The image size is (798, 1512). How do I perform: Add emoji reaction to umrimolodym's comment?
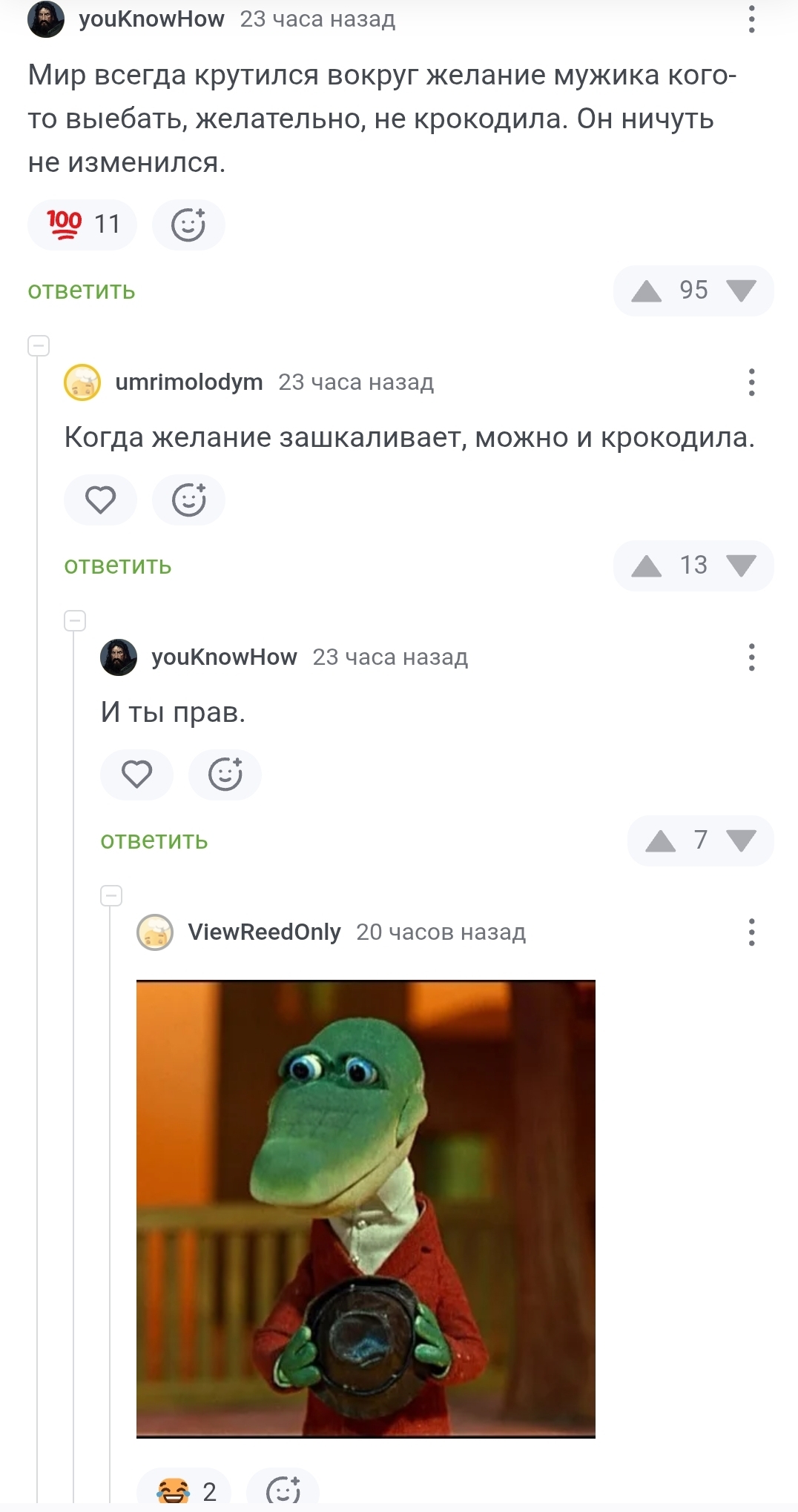(x=188, y=500)
